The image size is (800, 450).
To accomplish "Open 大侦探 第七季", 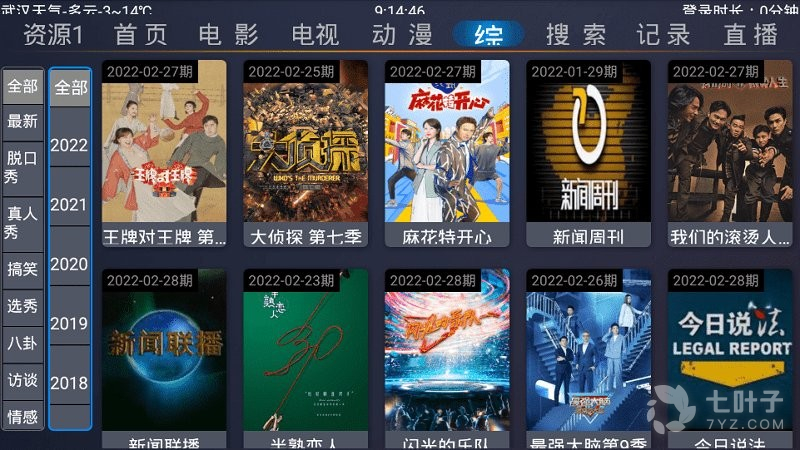I will pos(305,153).
